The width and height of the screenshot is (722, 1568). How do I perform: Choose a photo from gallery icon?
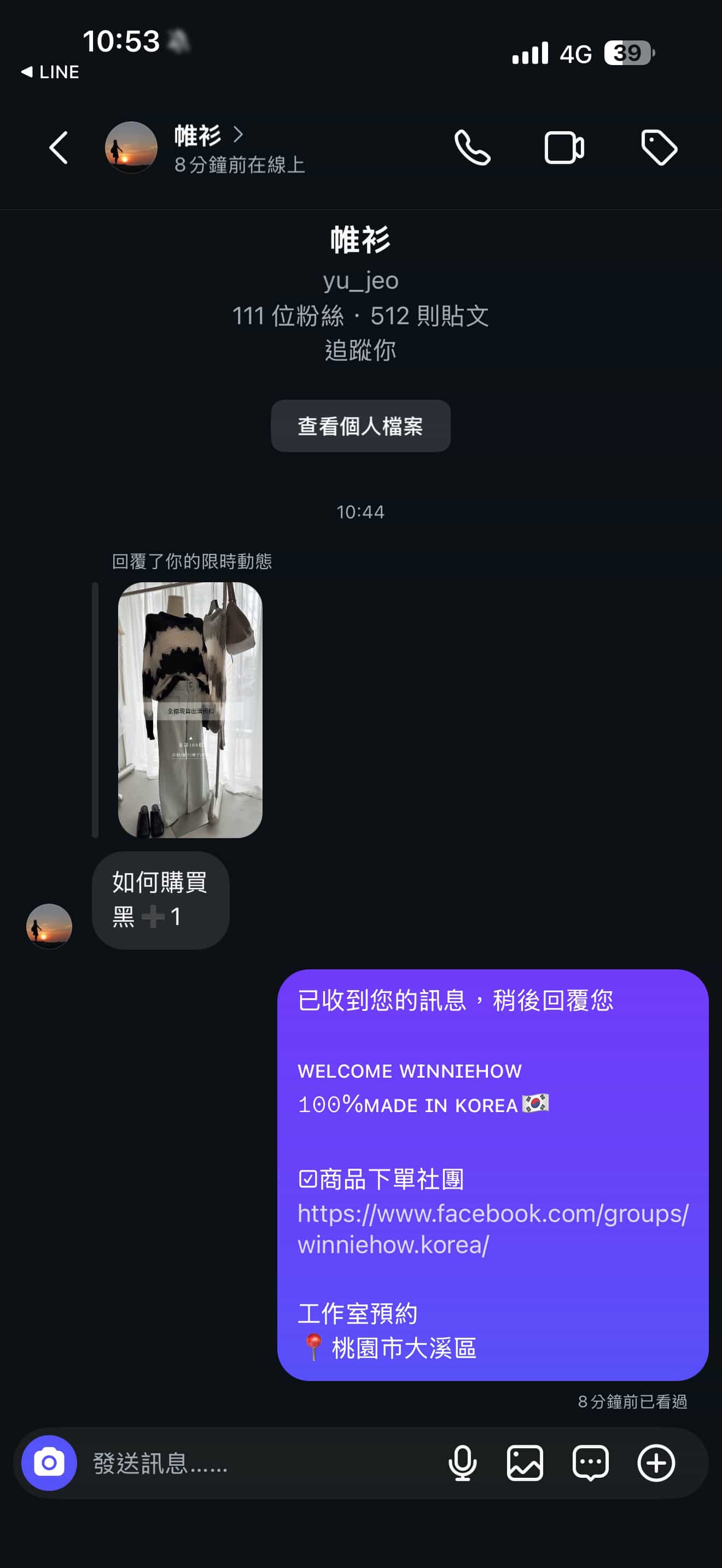pos(525,1462)
